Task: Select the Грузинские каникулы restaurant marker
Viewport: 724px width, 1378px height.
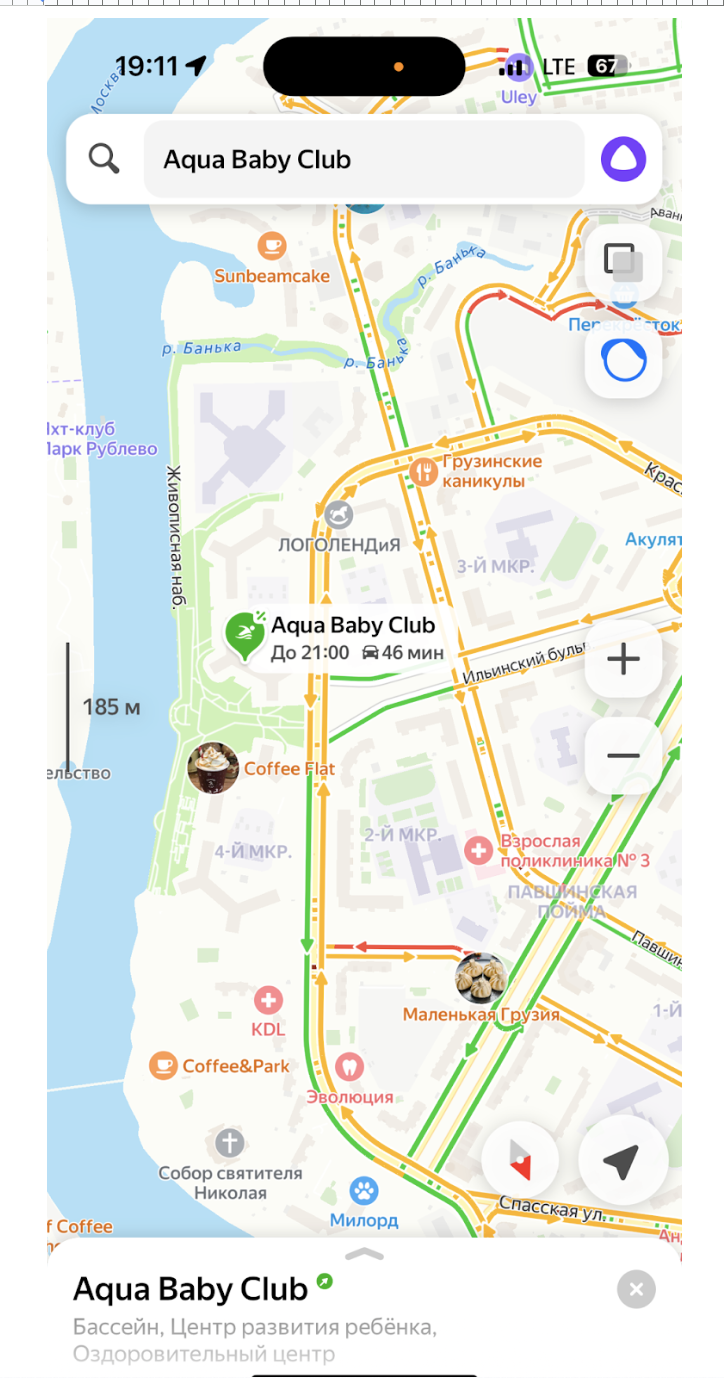Action: click(425, 469)
